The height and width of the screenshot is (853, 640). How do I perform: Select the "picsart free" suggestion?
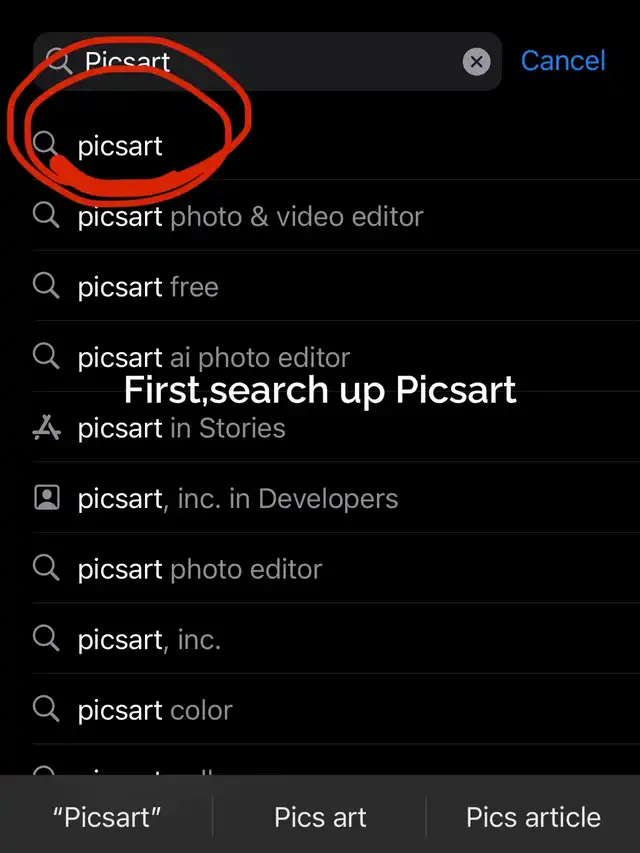pyautogui.click(x=336, y=286)
